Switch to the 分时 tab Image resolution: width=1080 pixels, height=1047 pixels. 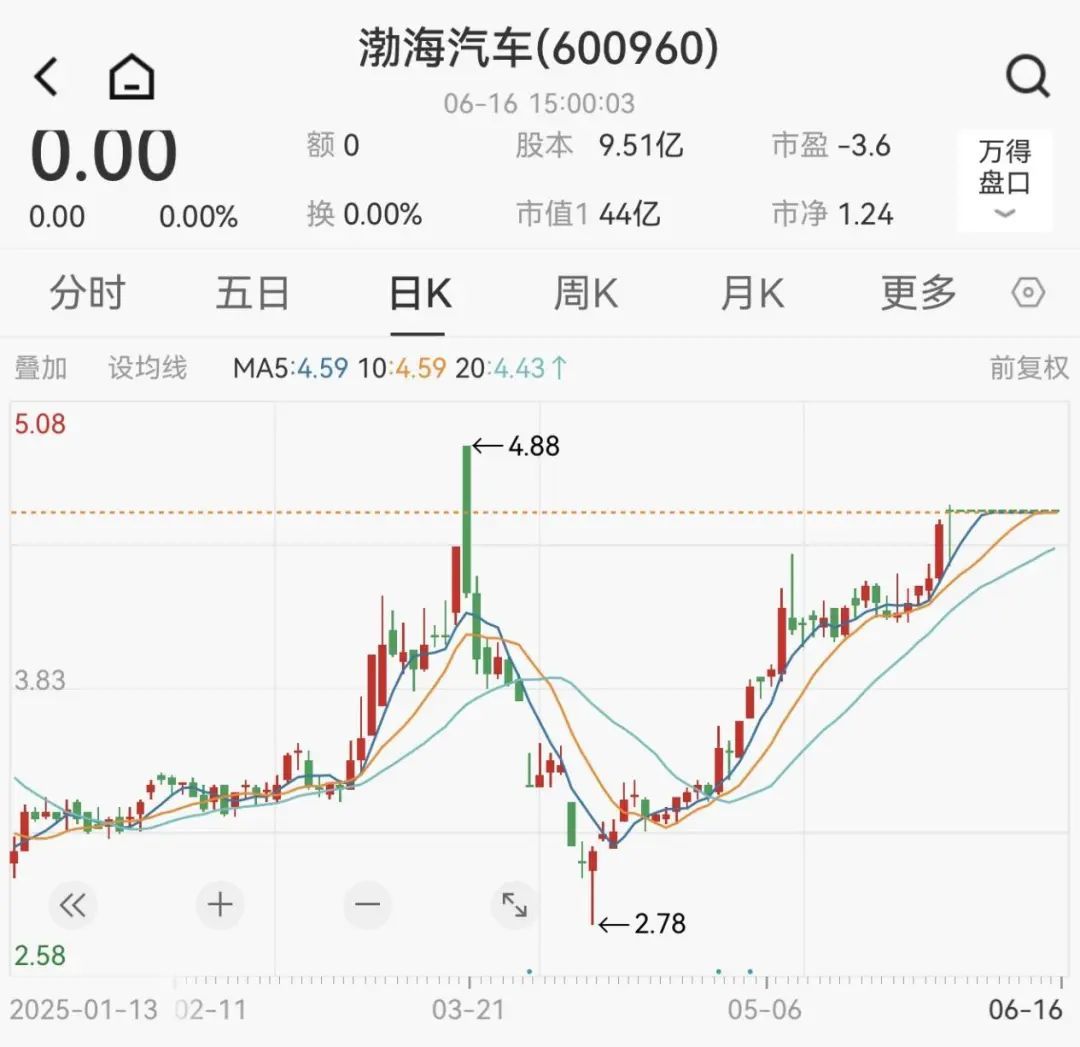pos(87,294)
